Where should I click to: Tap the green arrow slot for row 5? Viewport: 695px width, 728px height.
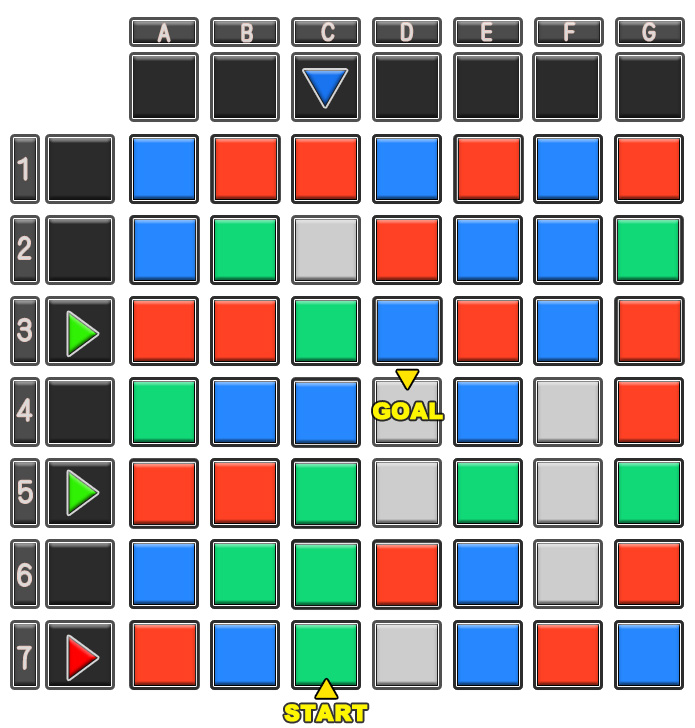point(80,493)
